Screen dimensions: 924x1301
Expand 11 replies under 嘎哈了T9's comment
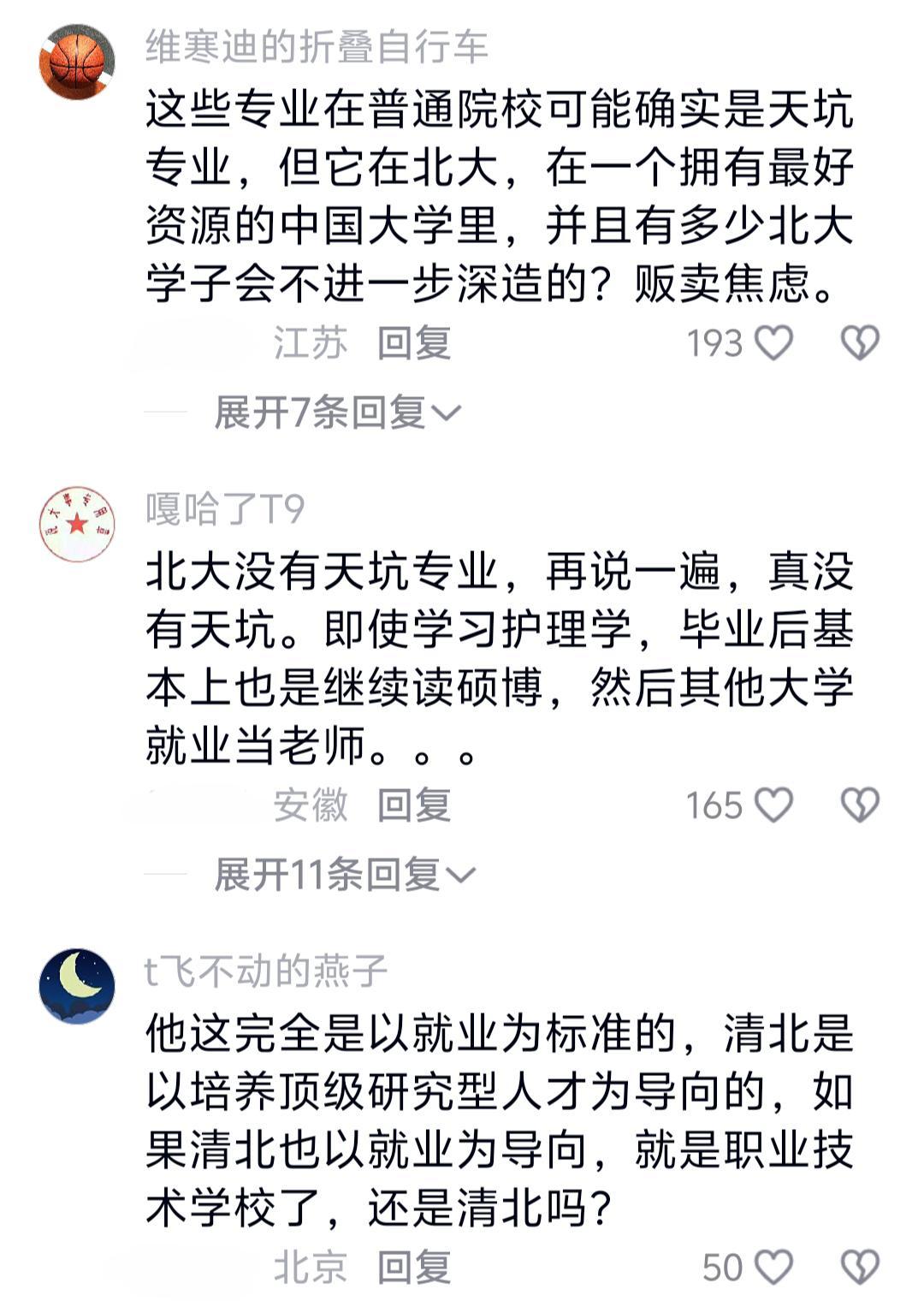344,875
